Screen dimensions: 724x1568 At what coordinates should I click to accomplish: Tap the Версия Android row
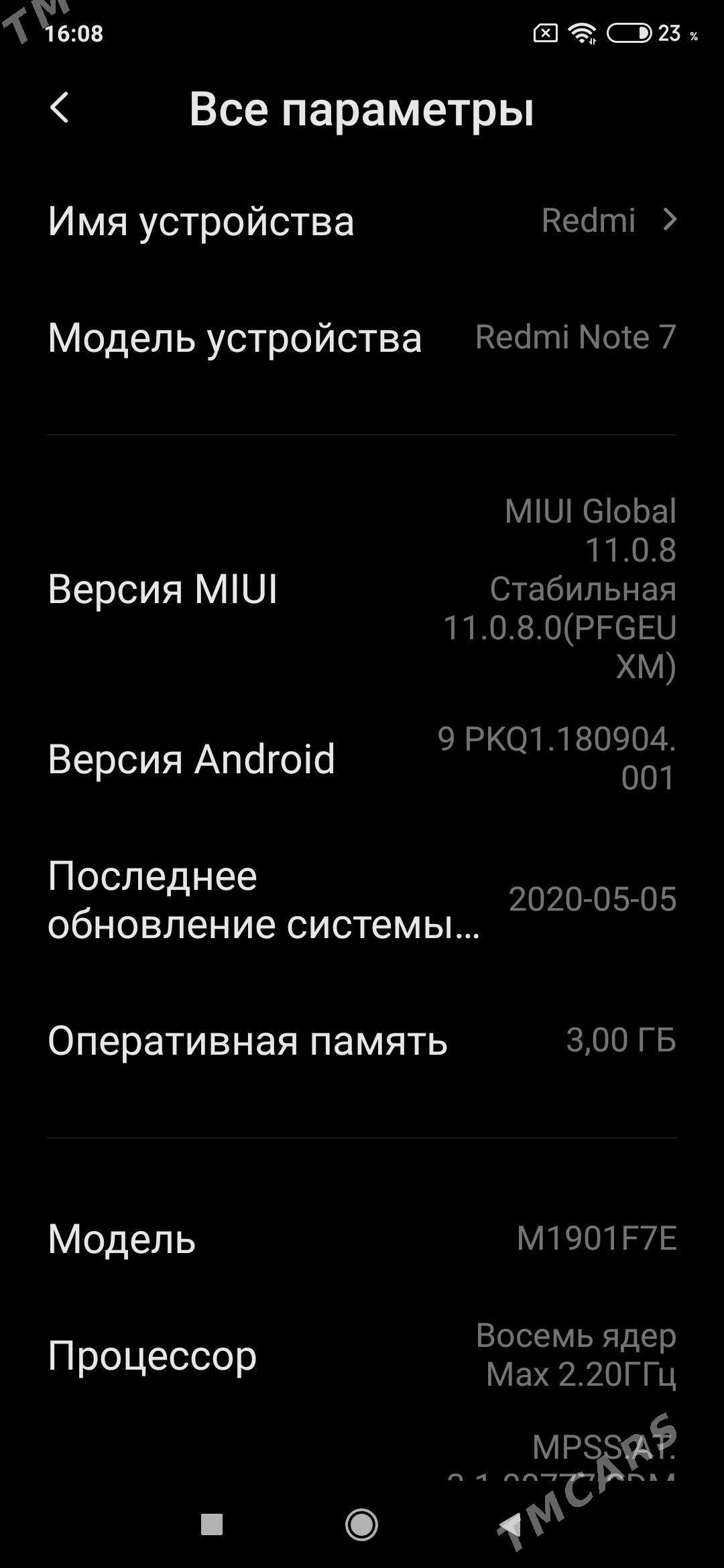point(362,757)
